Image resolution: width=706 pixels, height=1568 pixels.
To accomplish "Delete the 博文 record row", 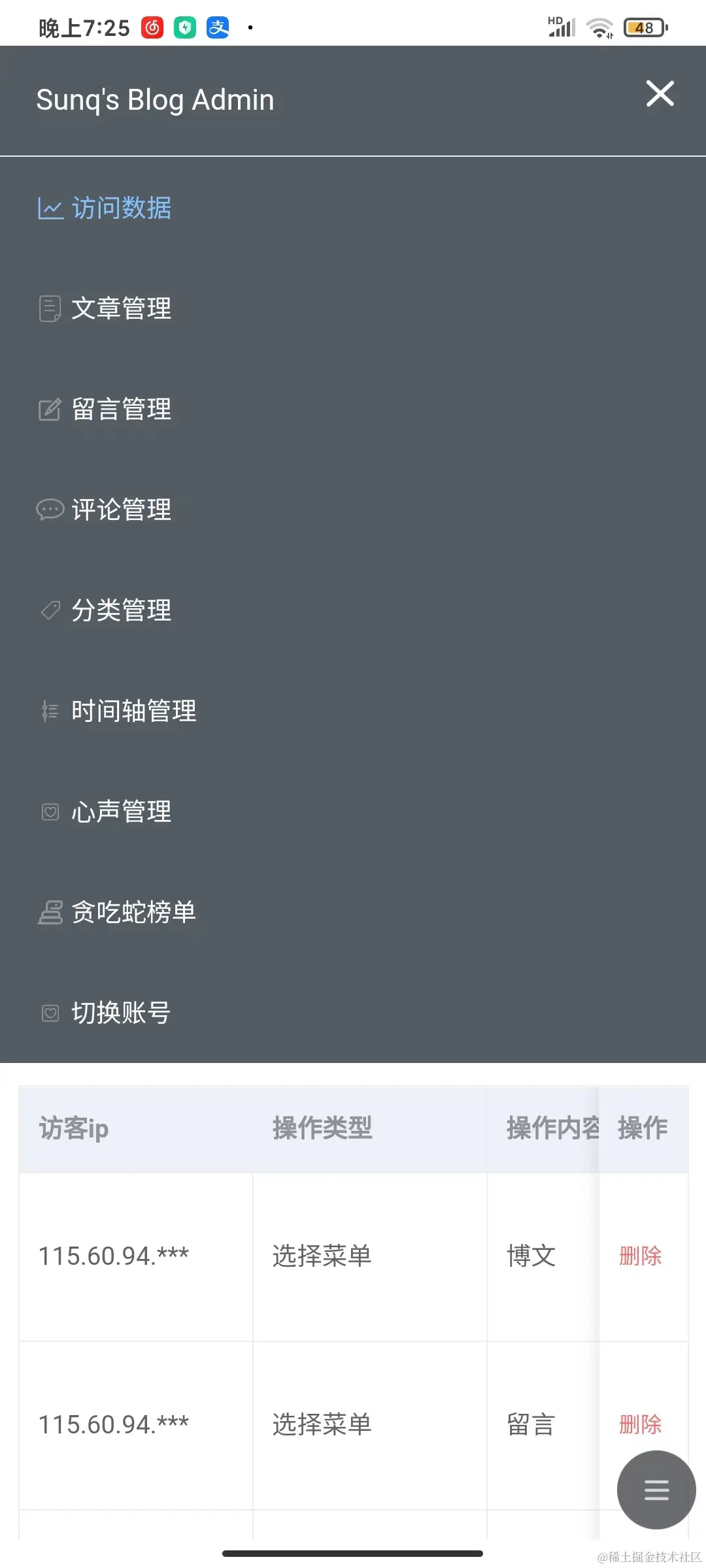I will (640, 1256).
